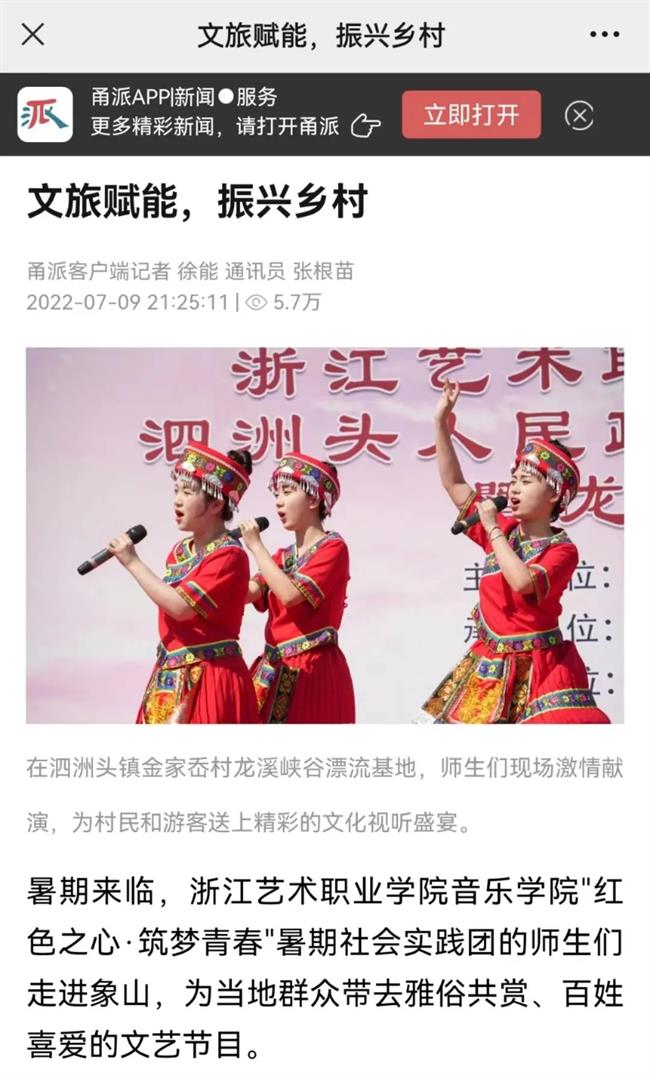Open the three-dot overflow menu

tap(604, 35)
